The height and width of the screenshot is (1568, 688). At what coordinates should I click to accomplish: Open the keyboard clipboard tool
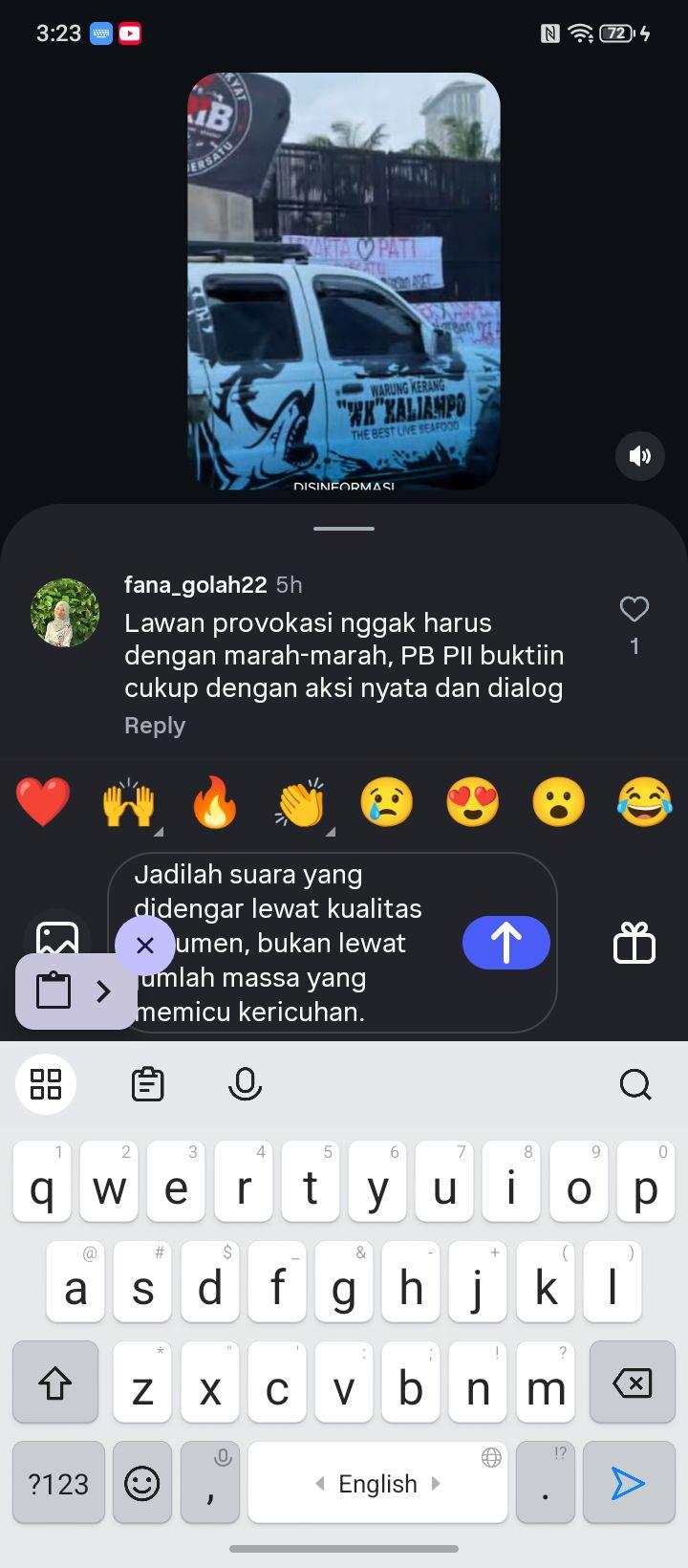(x=148, y=1084)
